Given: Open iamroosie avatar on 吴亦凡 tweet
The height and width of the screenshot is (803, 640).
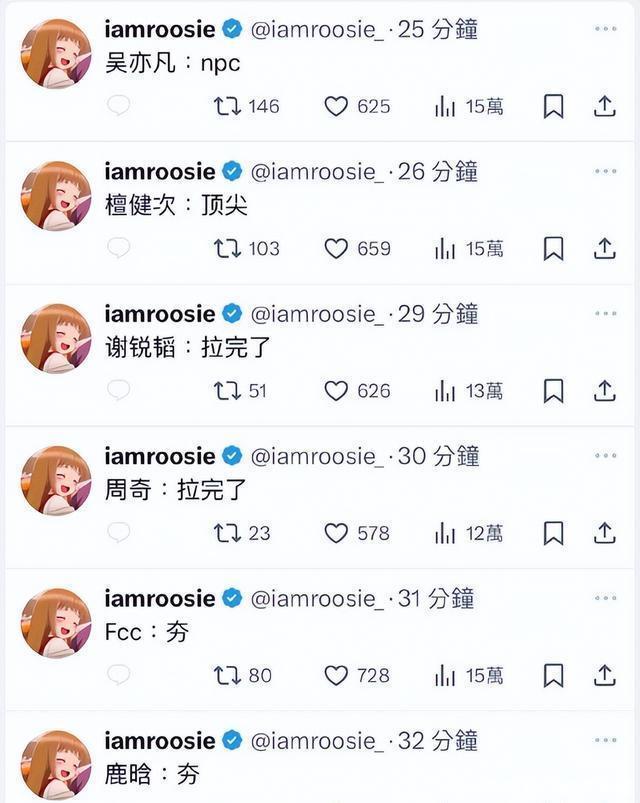Looking at the screenshot, I should click(56, 53).
